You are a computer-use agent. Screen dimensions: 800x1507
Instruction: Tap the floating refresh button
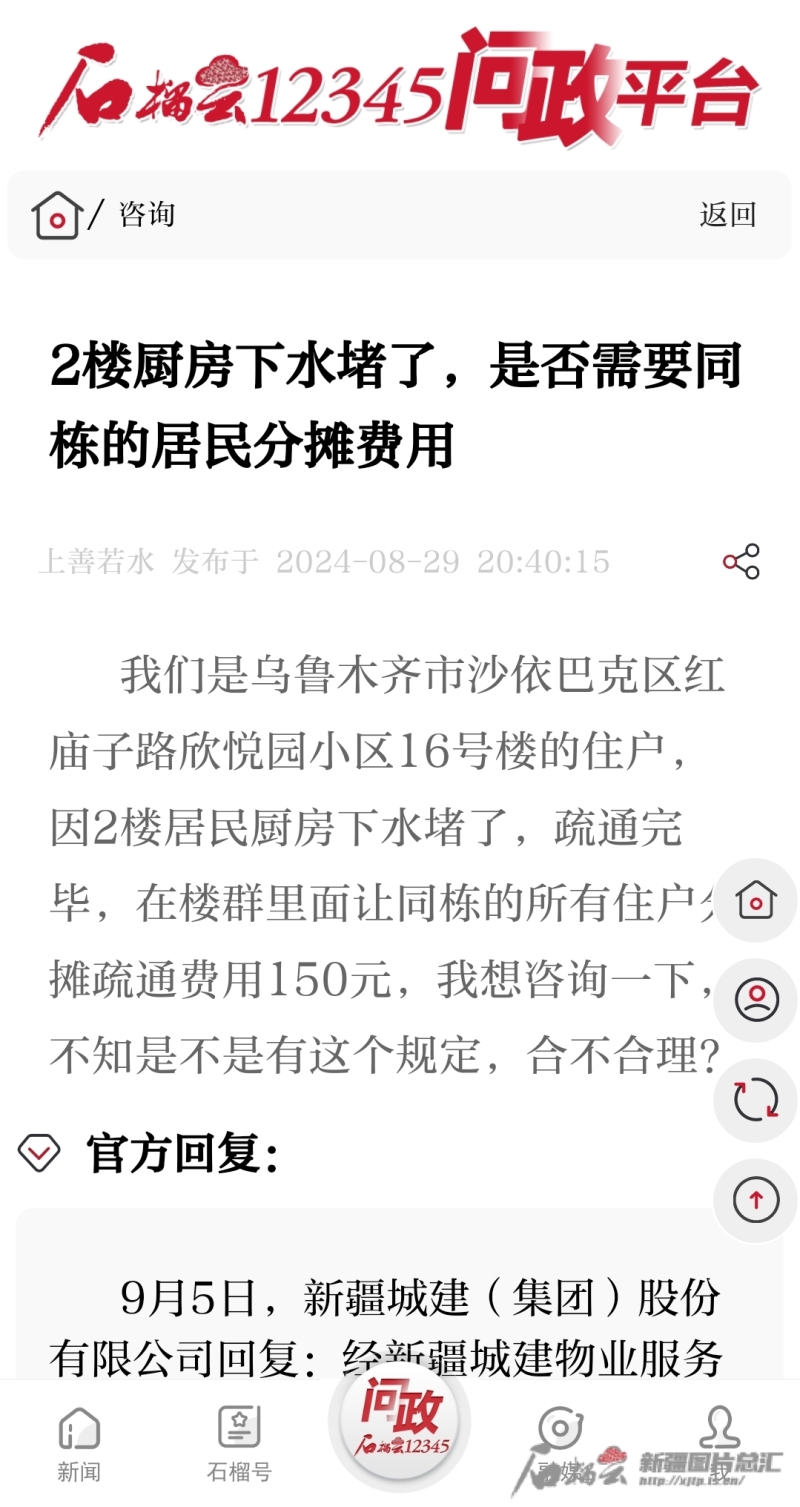click(x=756, y=1100)
